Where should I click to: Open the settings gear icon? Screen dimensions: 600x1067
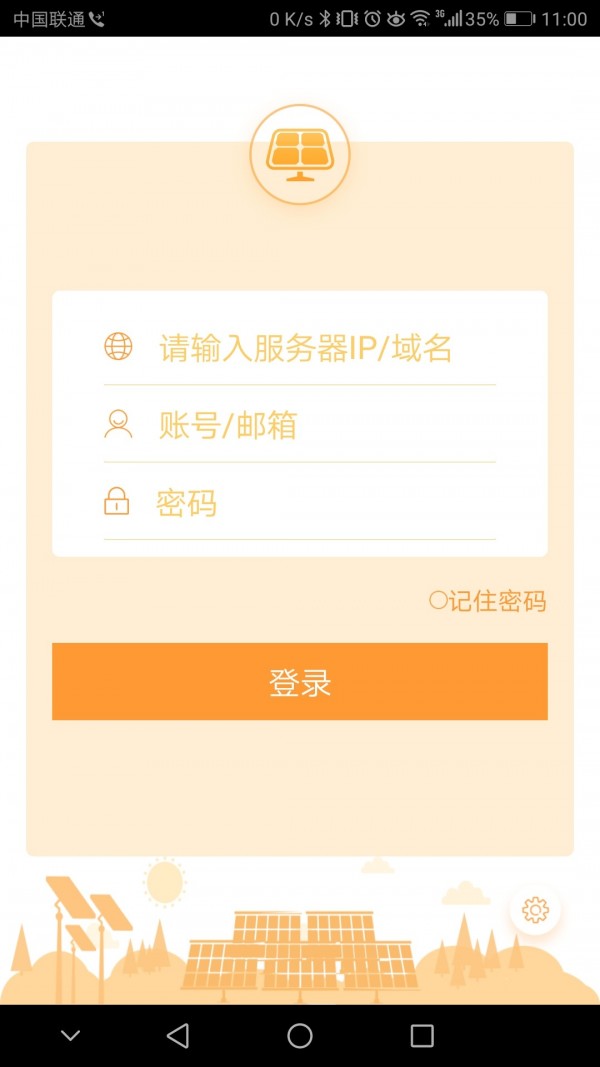pos(536,910)
